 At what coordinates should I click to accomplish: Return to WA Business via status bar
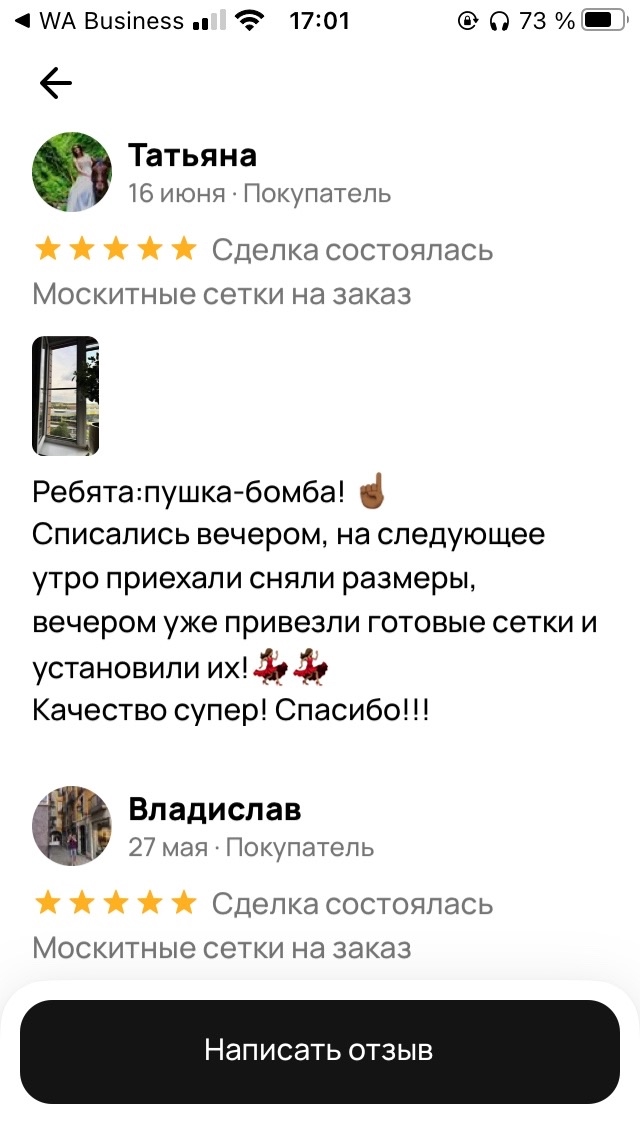(x=100, y=20)
